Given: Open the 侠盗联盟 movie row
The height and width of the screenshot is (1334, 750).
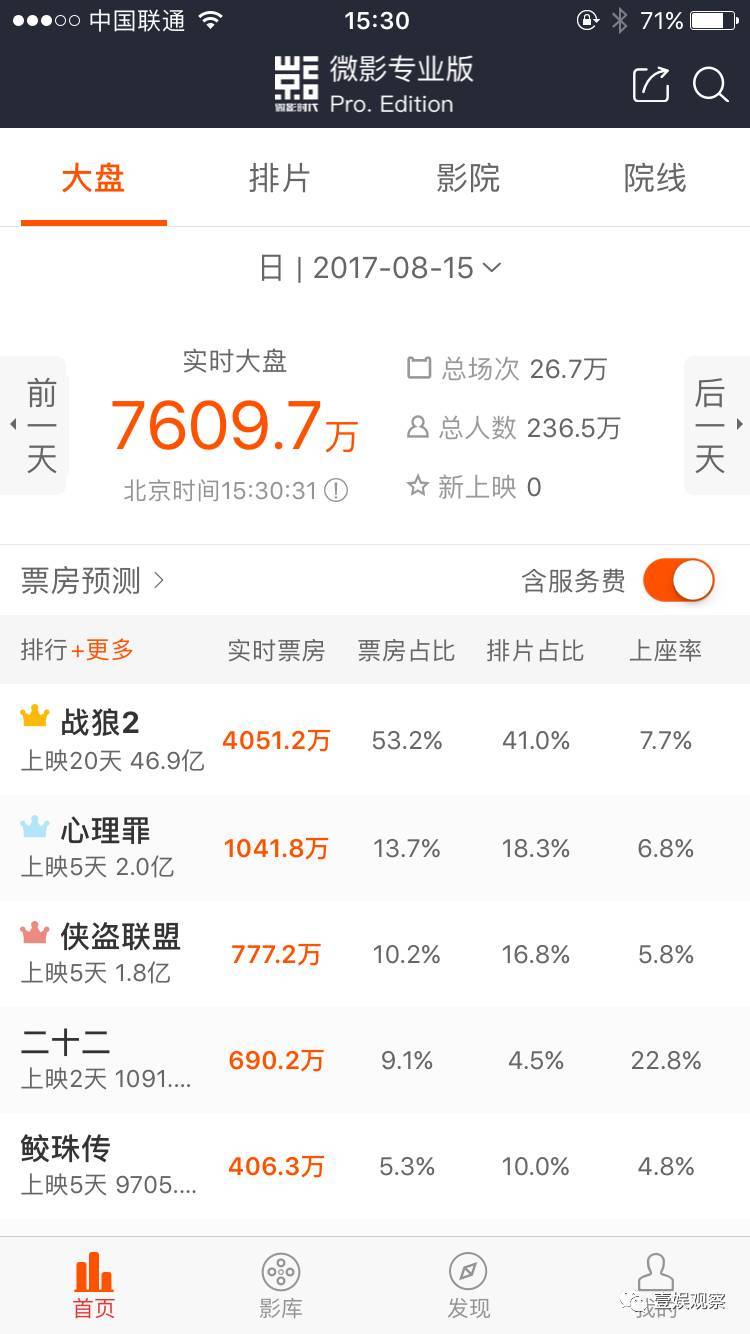Looking at the screenshot, I should tap(375, 955).
